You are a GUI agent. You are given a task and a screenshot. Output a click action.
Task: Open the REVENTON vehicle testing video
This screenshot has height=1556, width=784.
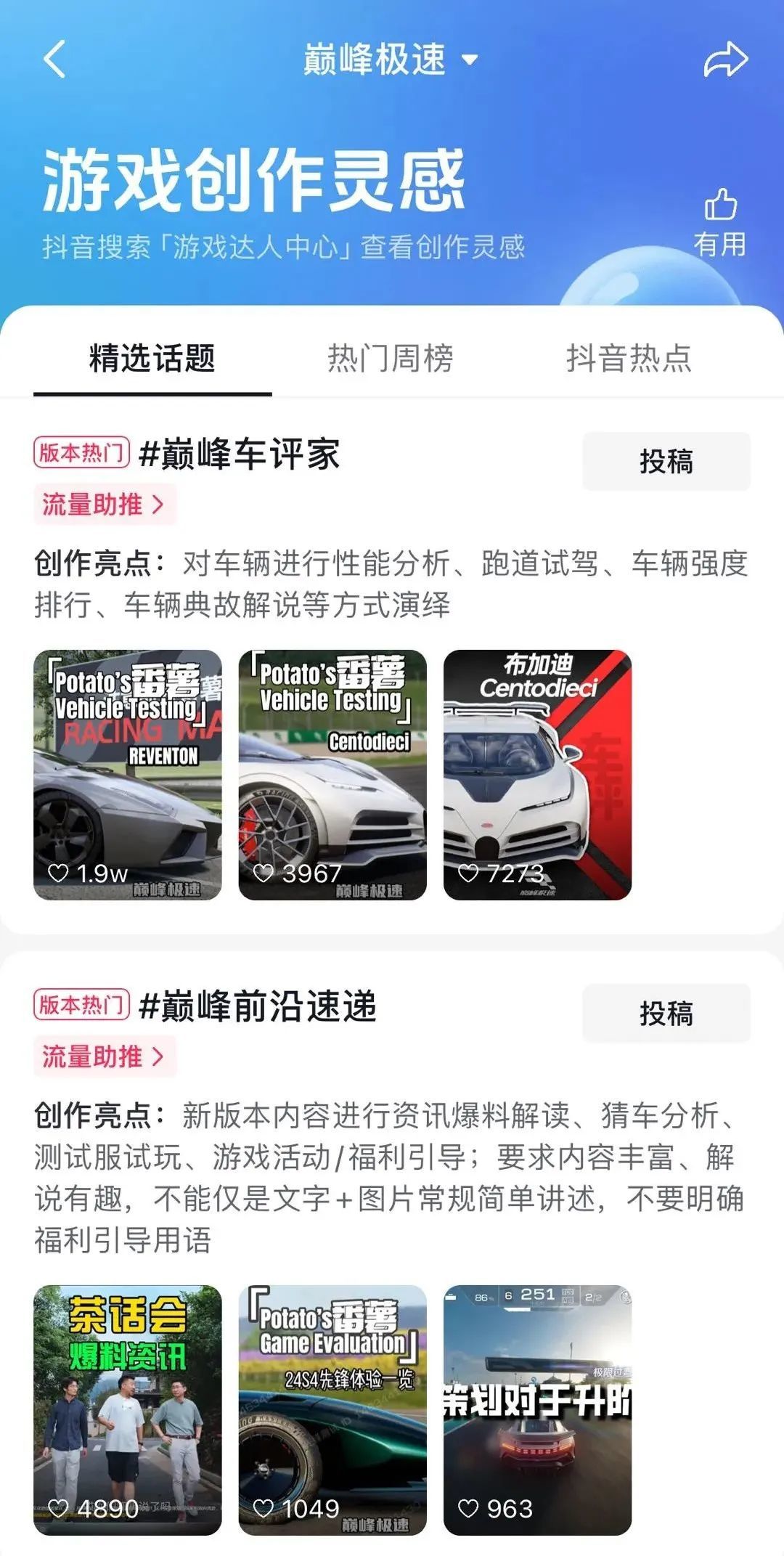pyautogui.click(x=128, y=775)
